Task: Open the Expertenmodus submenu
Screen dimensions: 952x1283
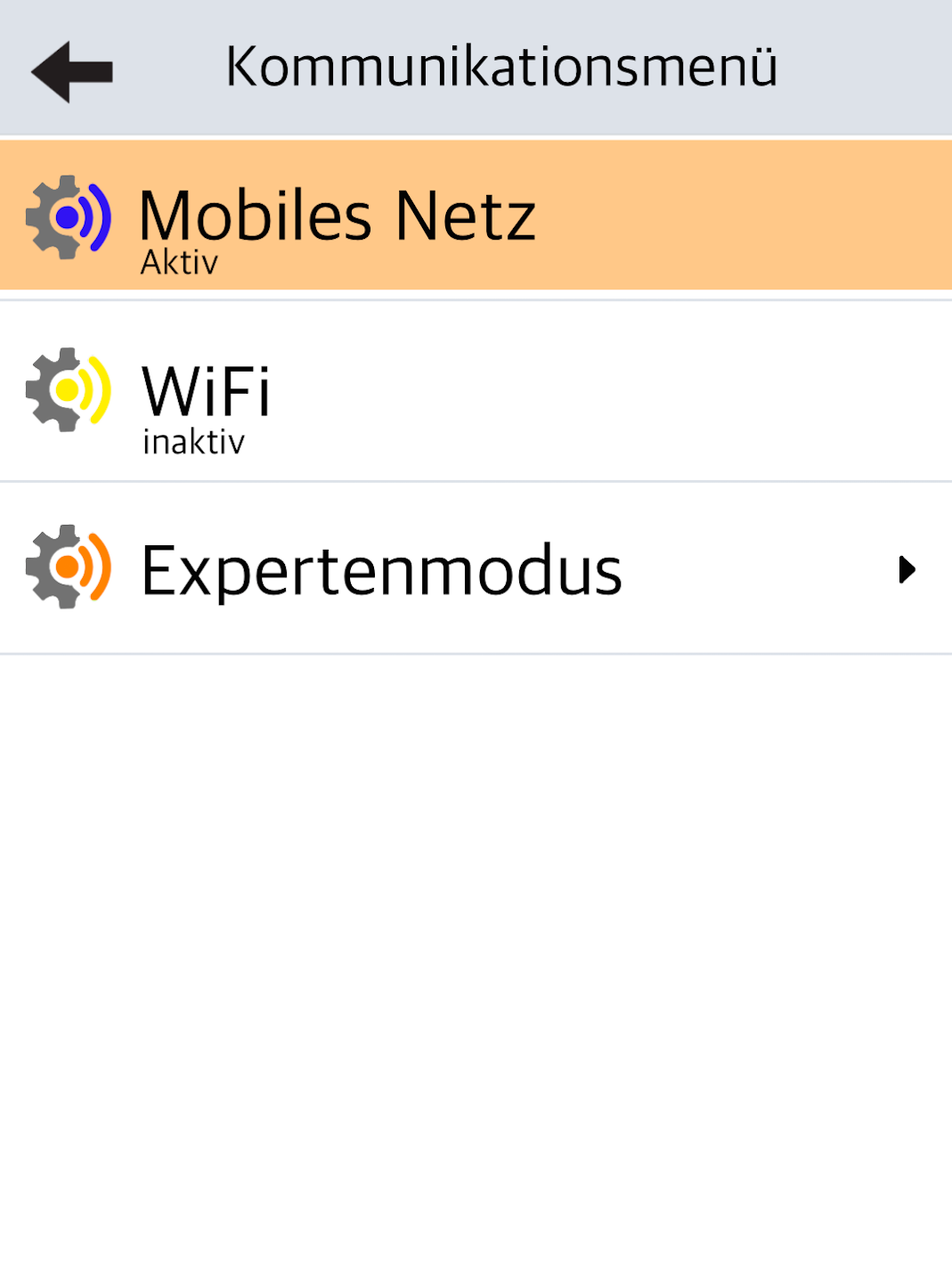Action: pyautogui.click(x=476, y=569)
